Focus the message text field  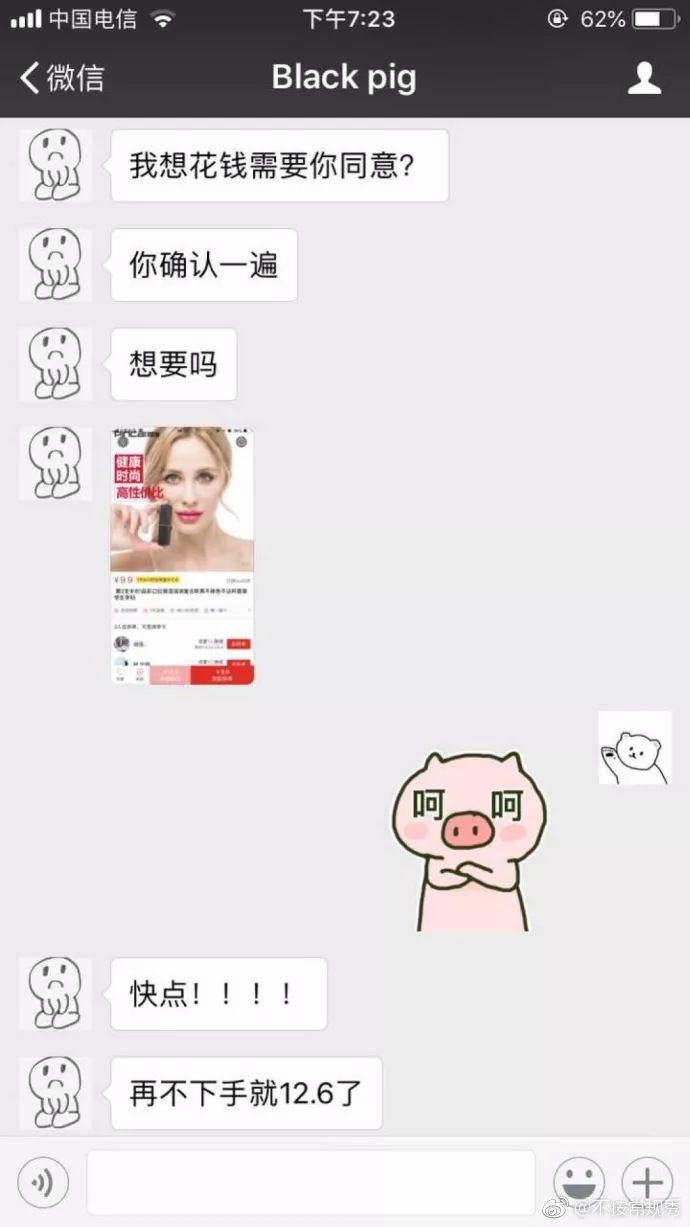tap(310, 1183)
